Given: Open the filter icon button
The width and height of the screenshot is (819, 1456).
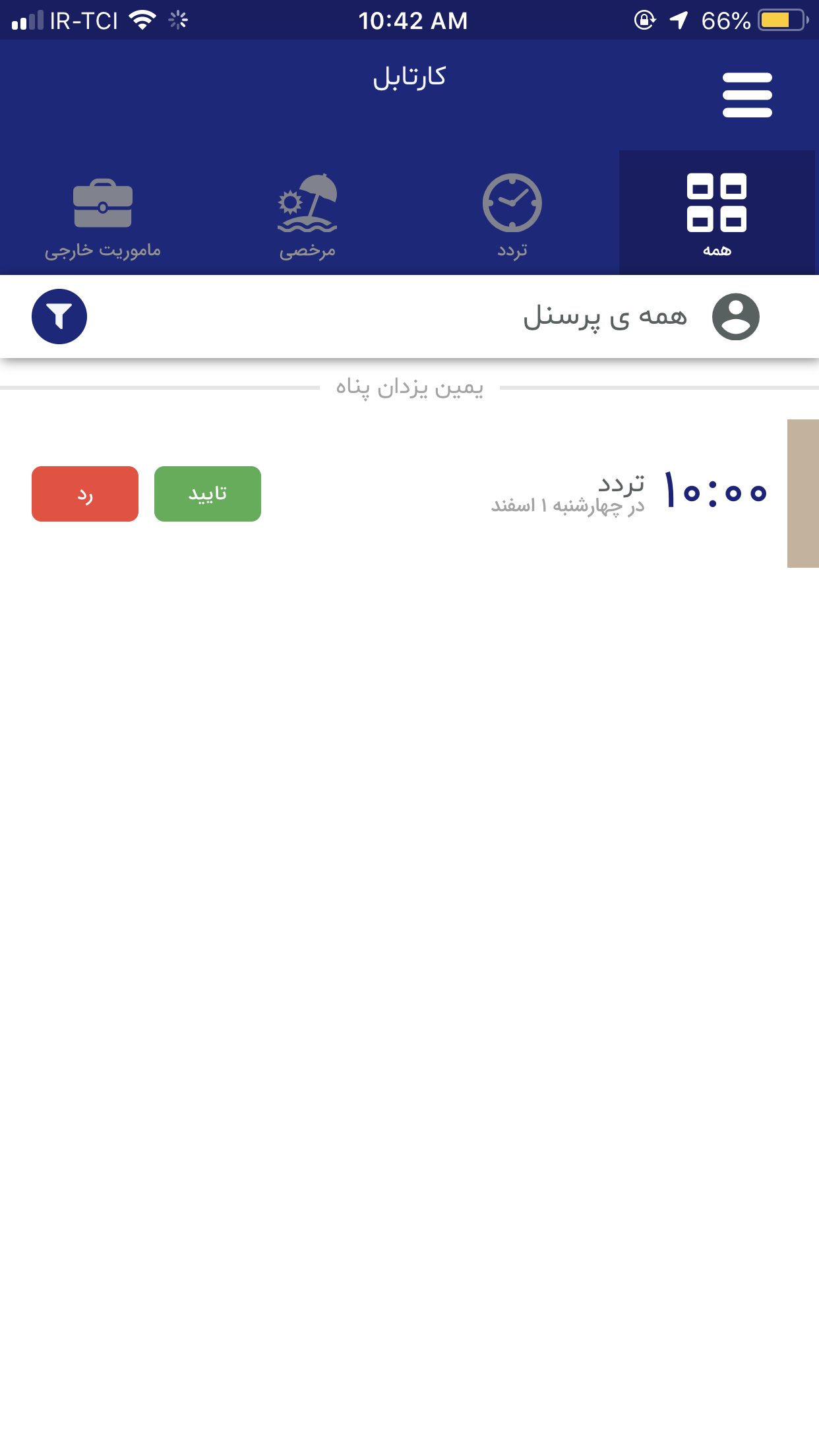Looking at the screenshot, I should (59, 317).
